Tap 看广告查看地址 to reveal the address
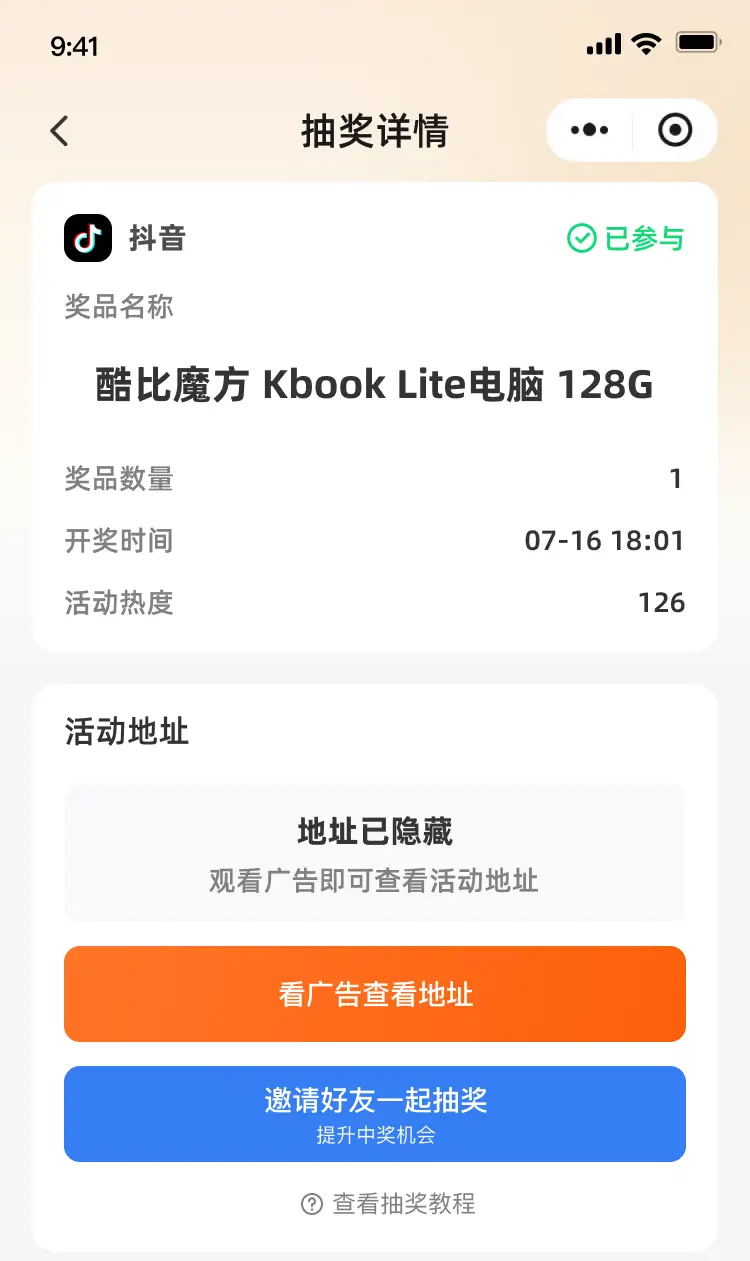This screenshot has width=750, height=1261. coord(375,994)
